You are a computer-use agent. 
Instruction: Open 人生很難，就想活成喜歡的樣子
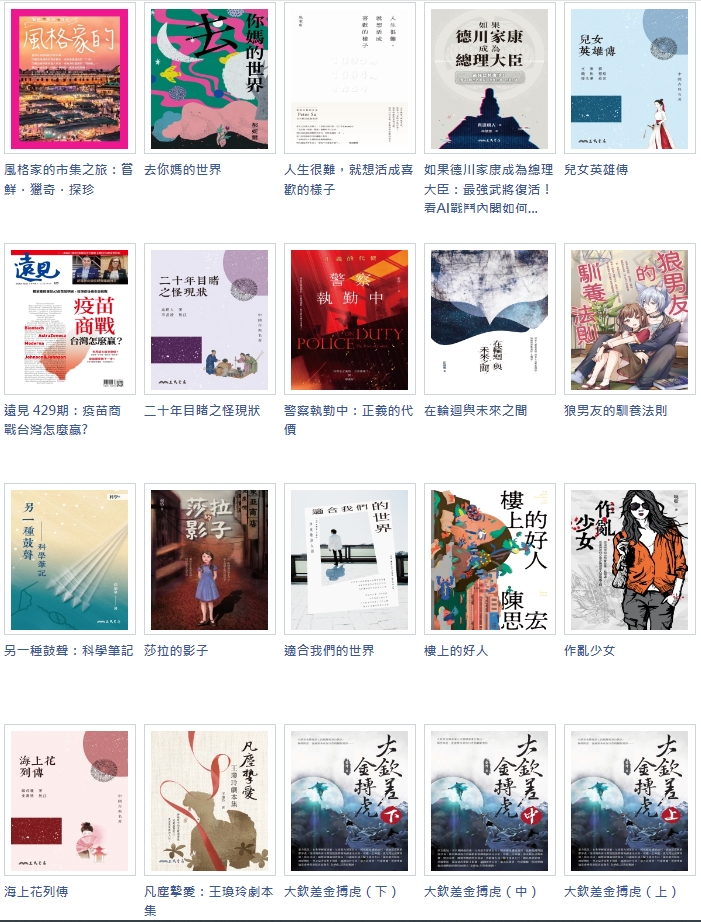(350, 78)
